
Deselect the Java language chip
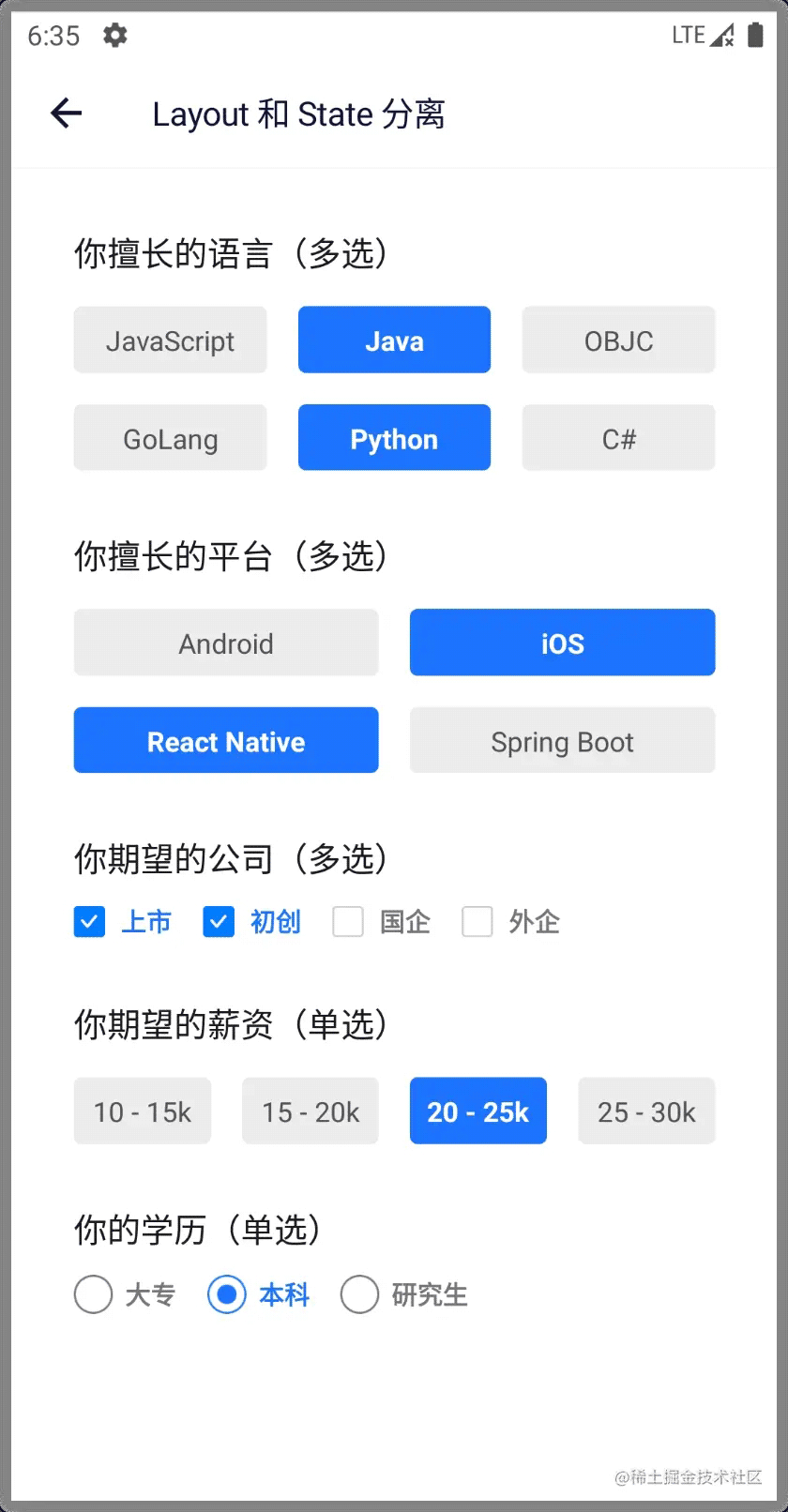(394, 340)
